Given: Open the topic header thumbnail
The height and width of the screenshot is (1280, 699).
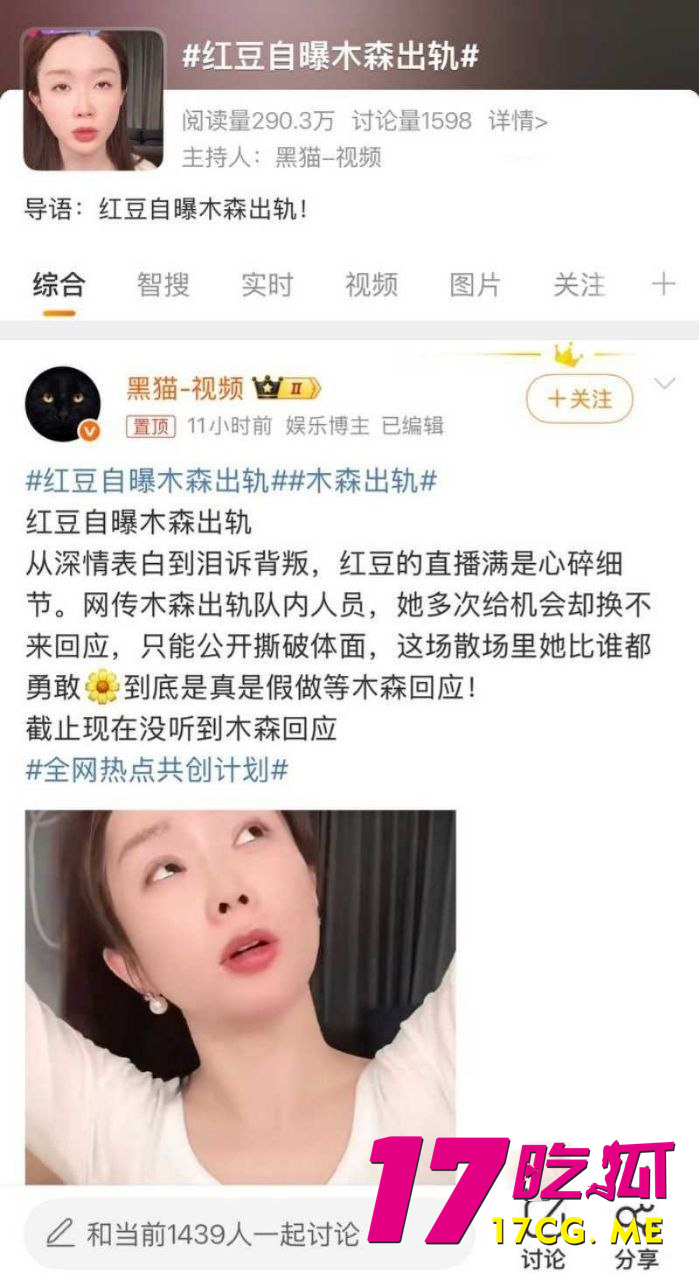Looking at the screenshot, I should pos(93,99).
